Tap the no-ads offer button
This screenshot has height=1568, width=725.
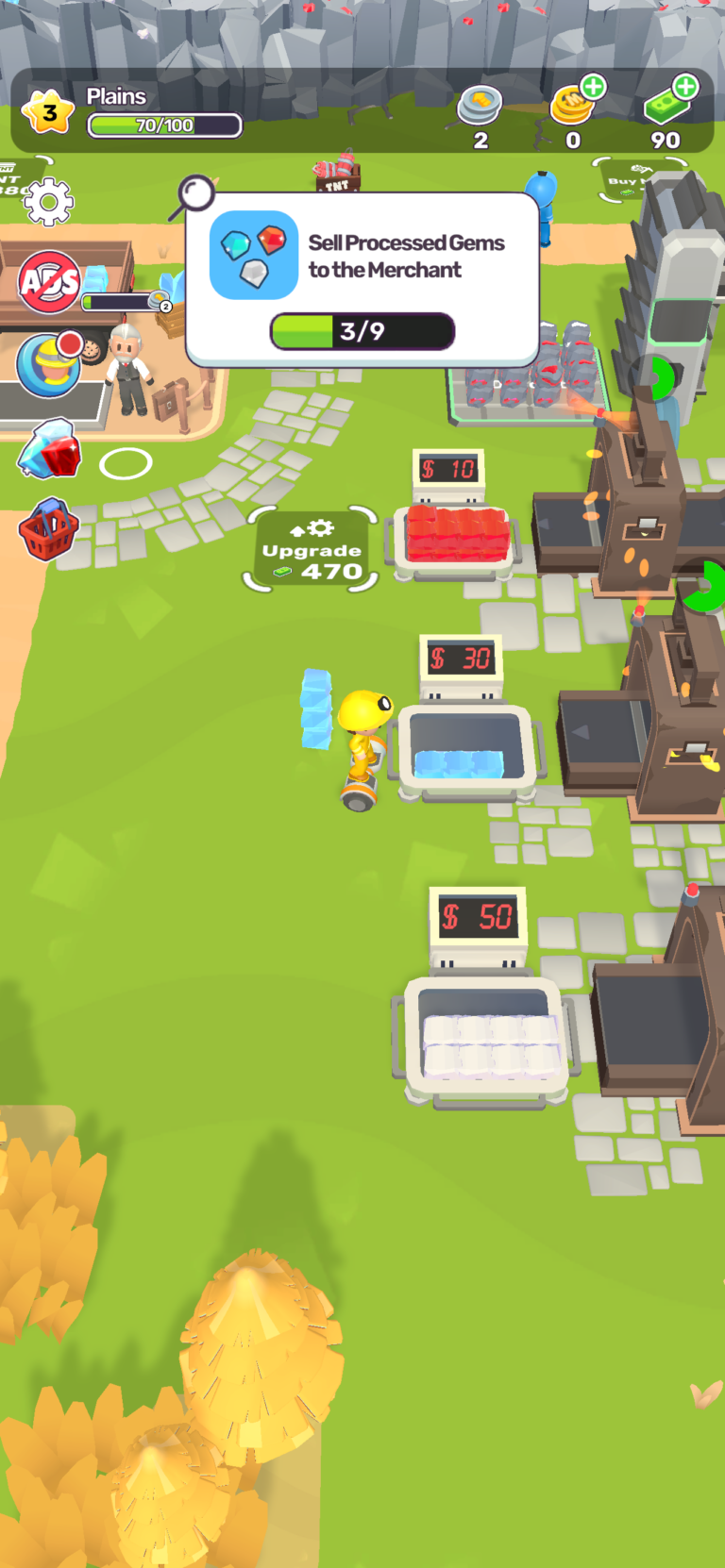(49, 281)
